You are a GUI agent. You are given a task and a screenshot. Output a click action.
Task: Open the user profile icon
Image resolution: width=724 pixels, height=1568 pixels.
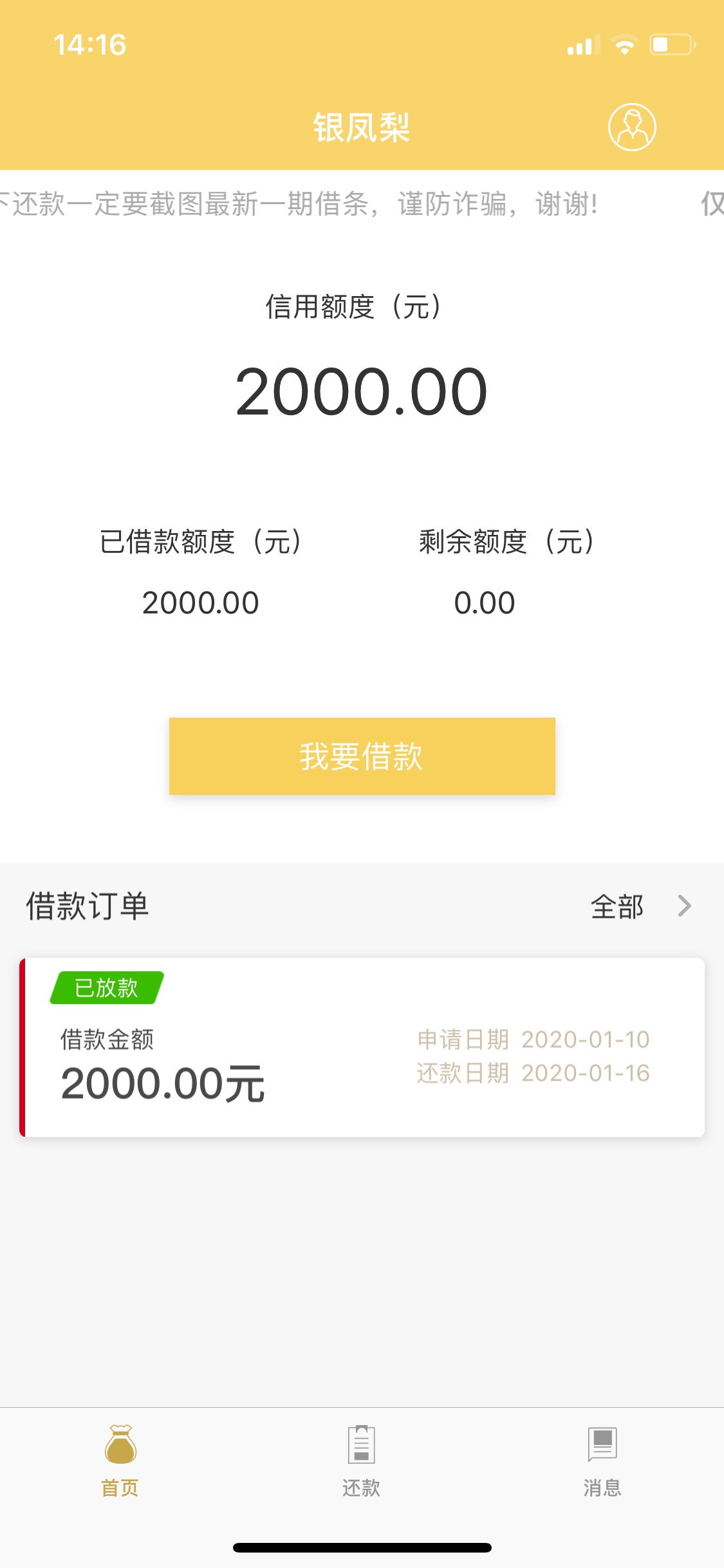(632, 127)
